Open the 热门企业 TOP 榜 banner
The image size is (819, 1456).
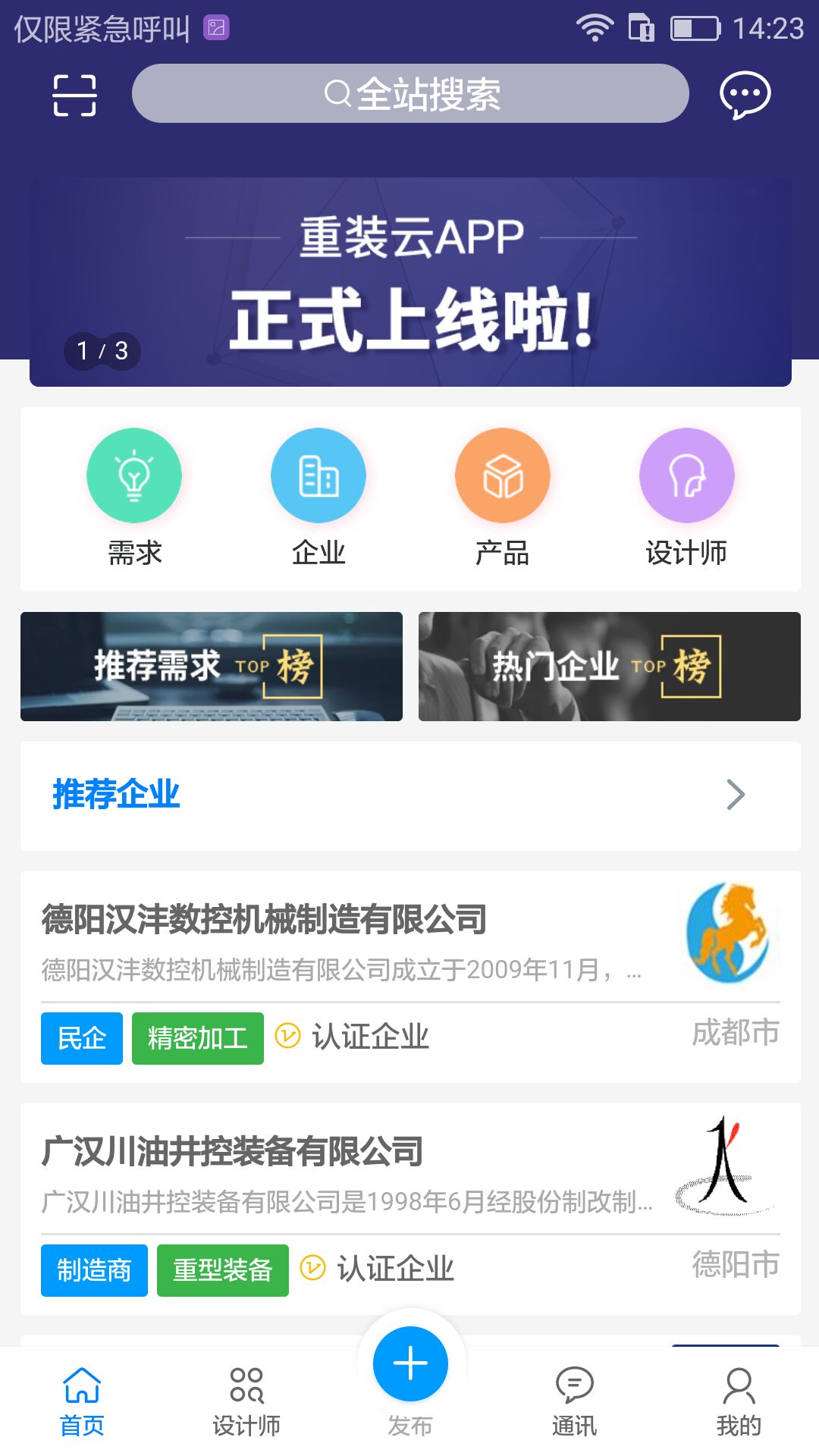coord(609,667)
